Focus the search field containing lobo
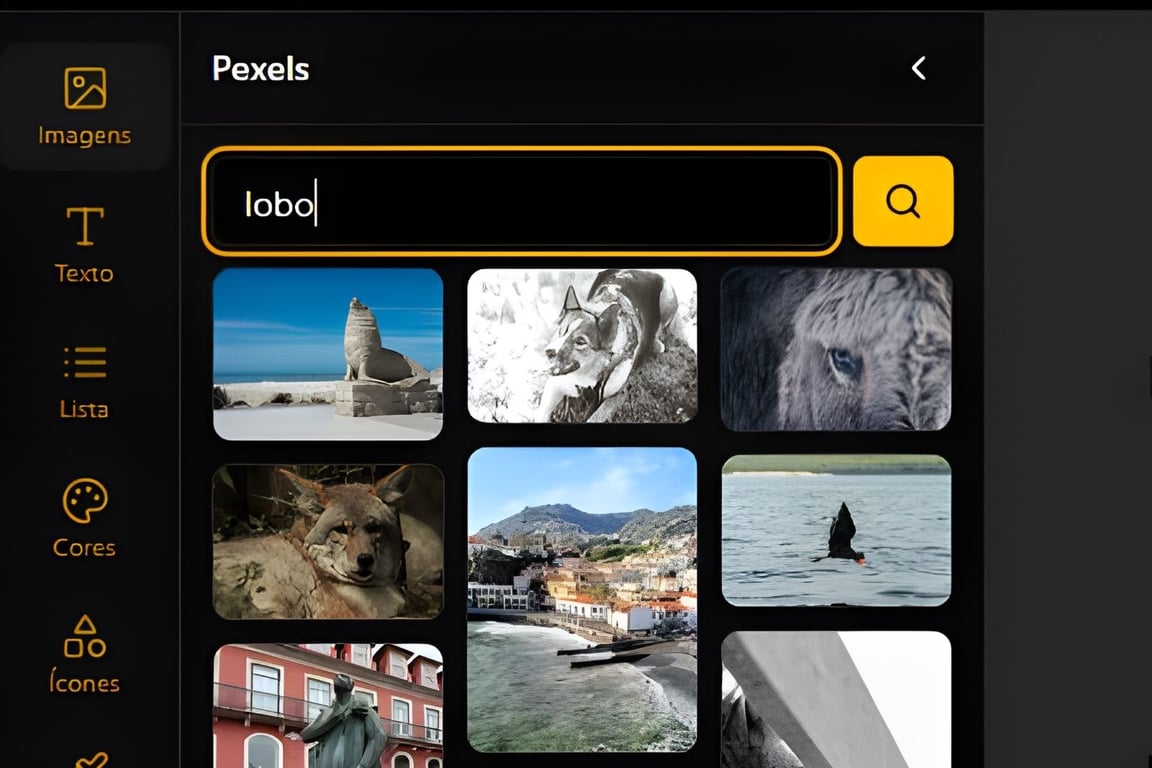Image resolution: width=1152 pixels, height=768 pixels. 521,203
